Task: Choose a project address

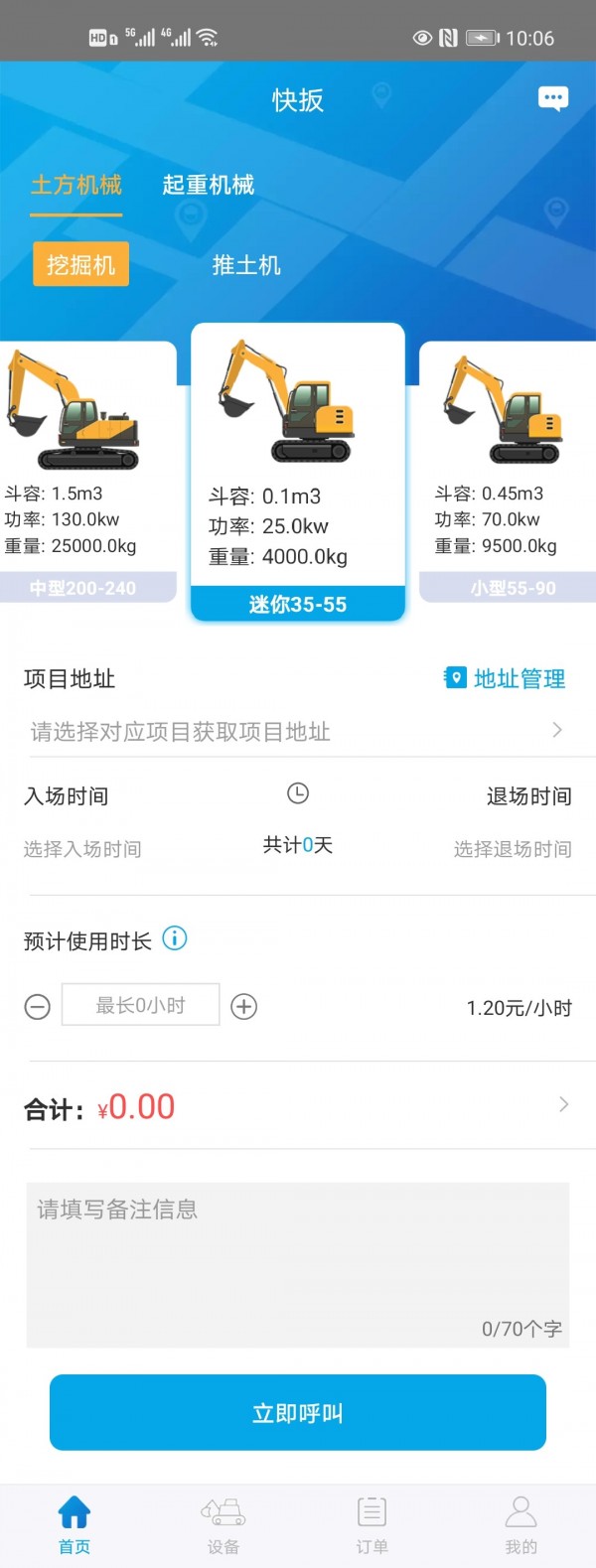Action: [296, 732]
